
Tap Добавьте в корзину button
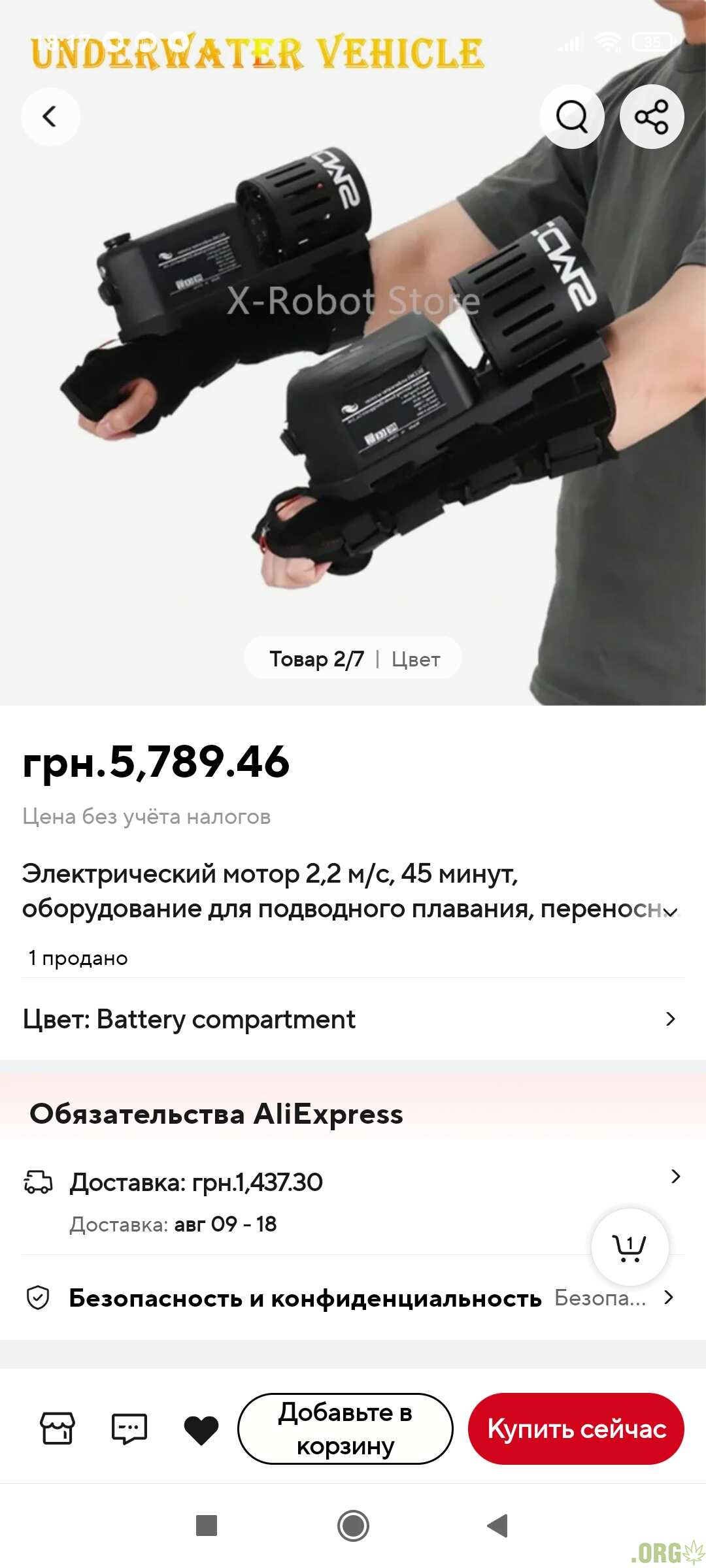point(345,1429)
